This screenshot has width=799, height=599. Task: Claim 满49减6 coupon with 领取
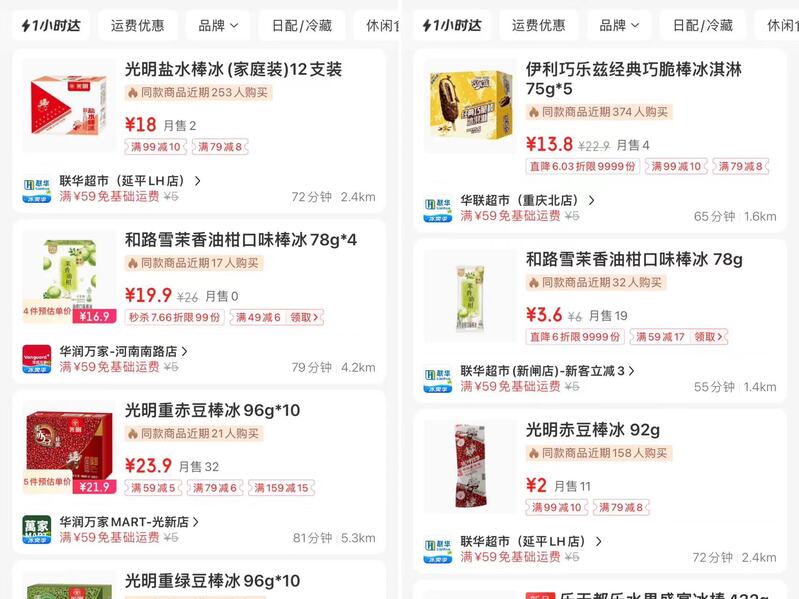coord(305,318)
